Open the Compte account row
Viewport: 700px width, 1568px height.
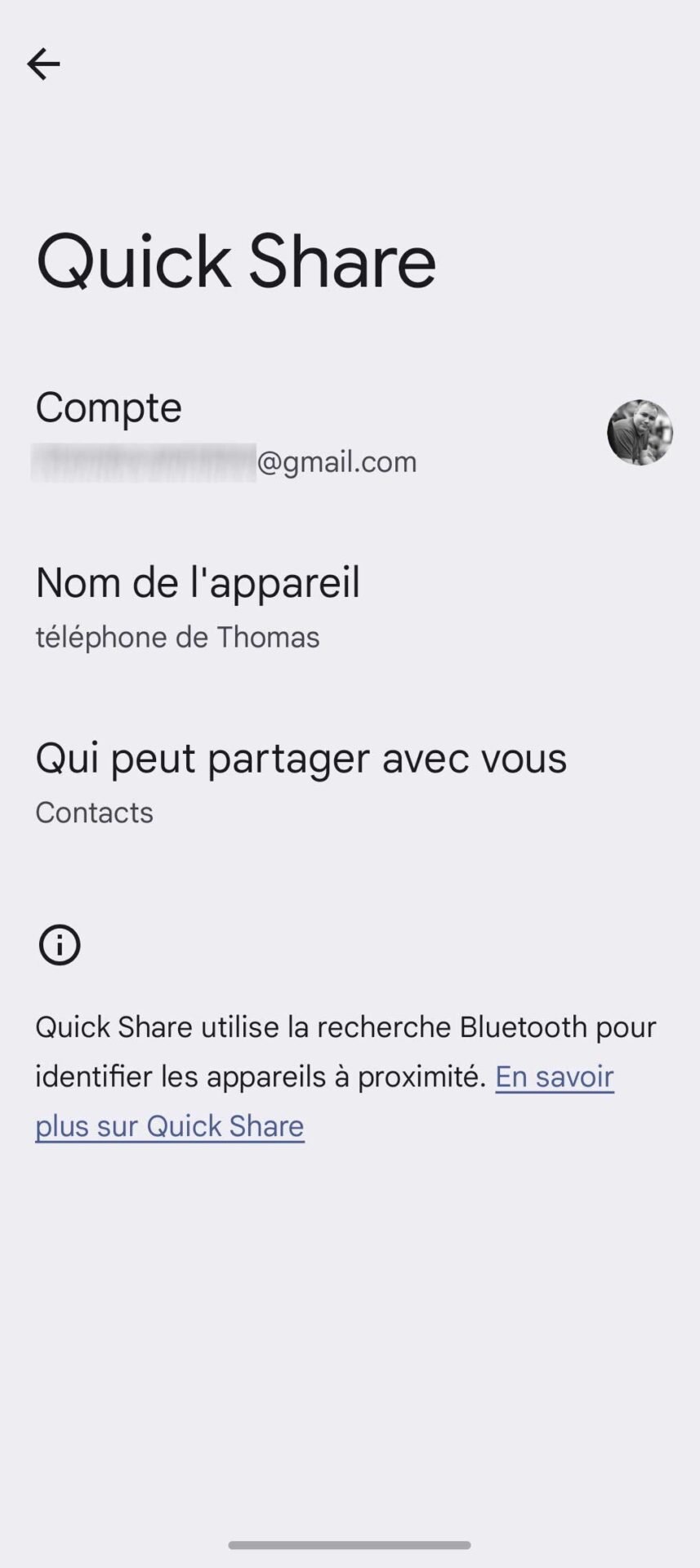pos(350,432)
